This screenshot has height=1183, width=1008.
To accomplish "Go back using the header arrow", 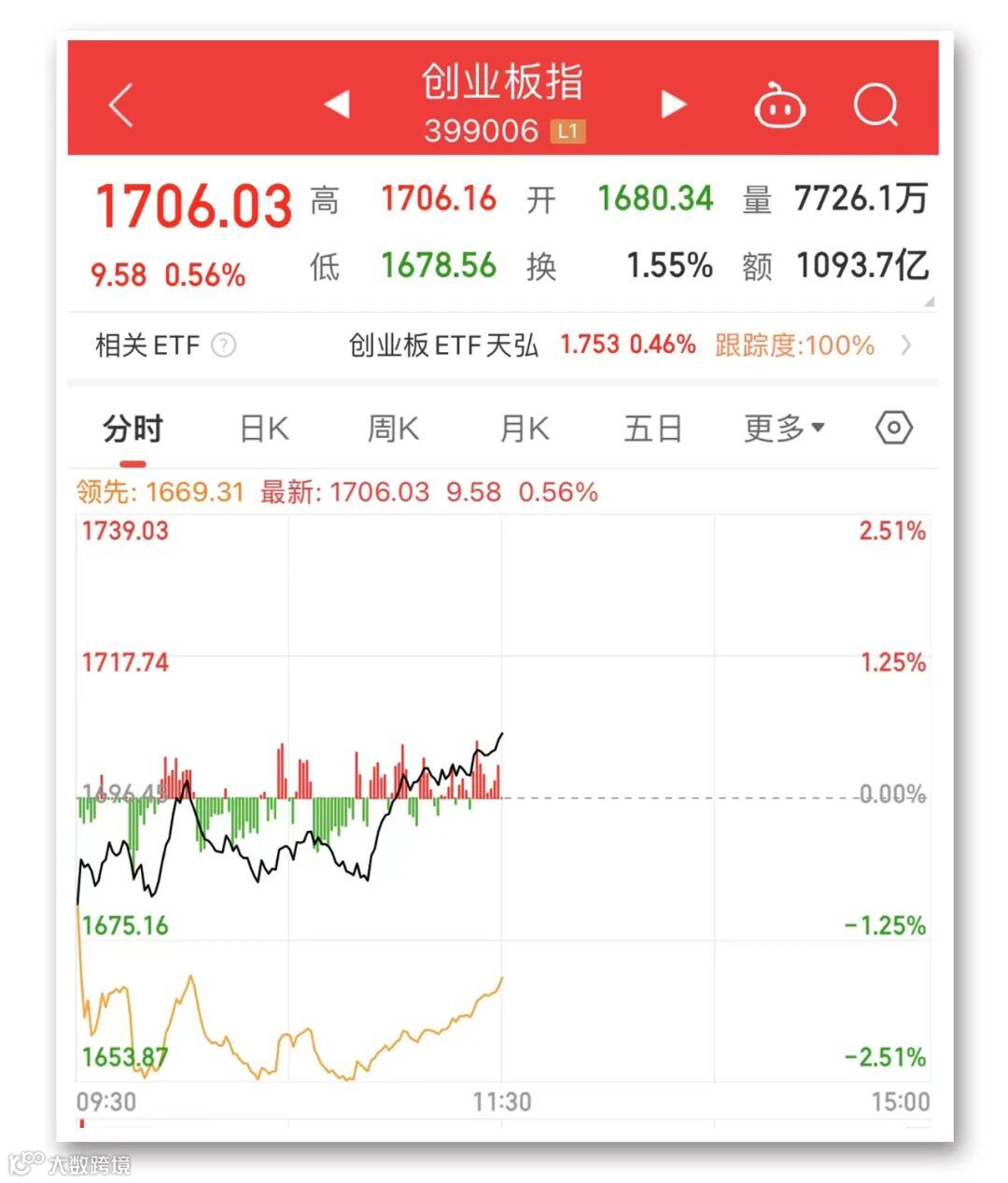I will pos(121,105).
